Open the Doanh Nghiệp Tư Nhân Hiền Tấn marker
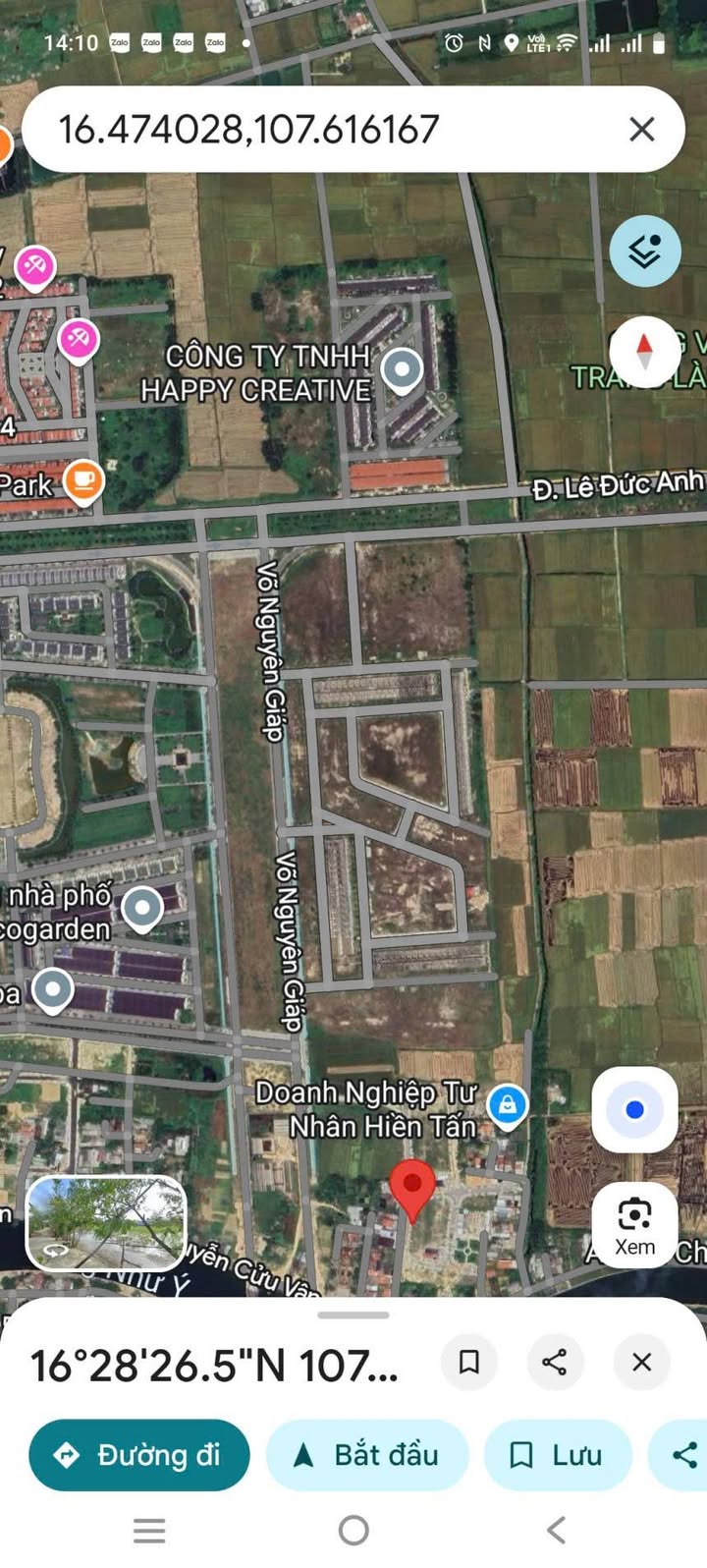Screen dimensions: 707x1568 tap(507, 1106)
